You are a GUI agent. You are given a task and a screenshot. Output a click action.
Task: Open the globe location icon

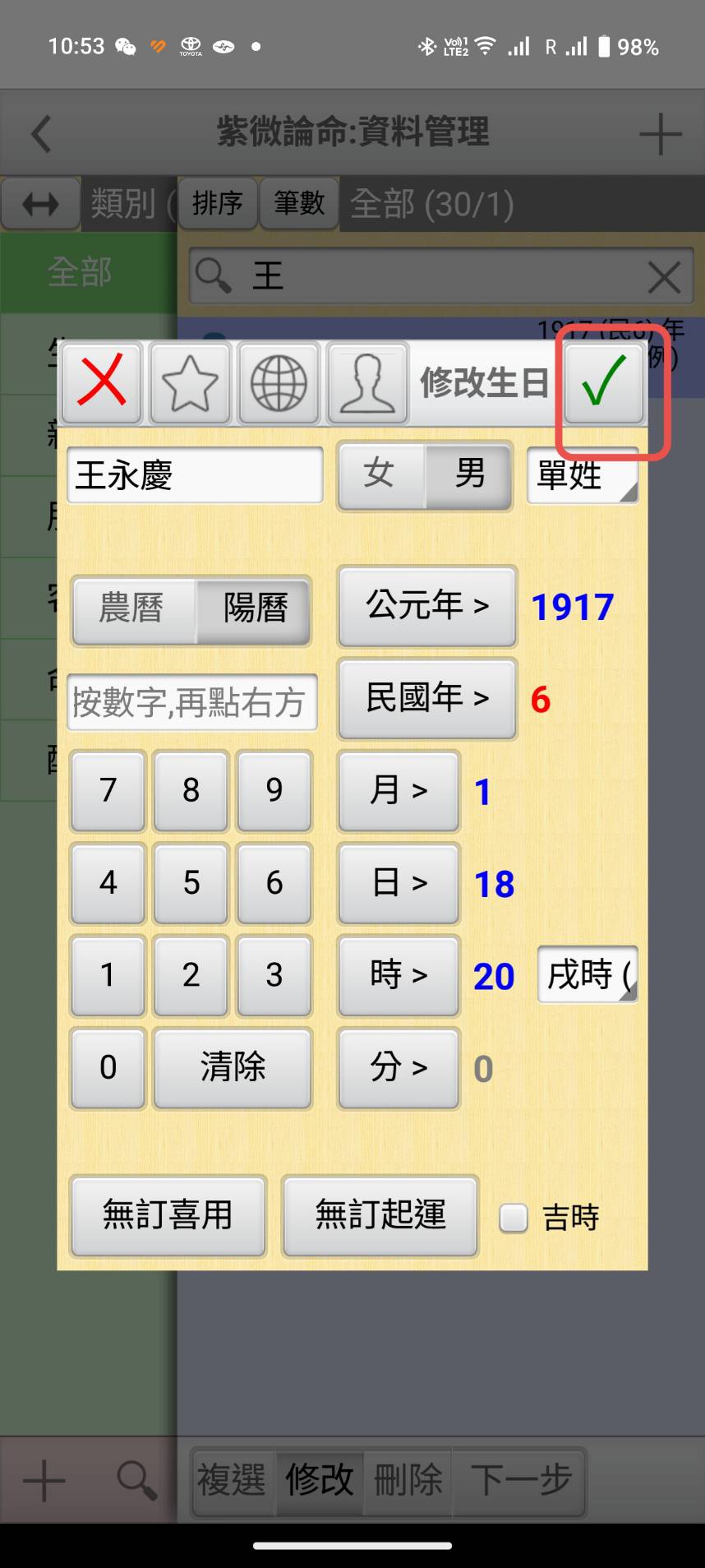[279, 383]
